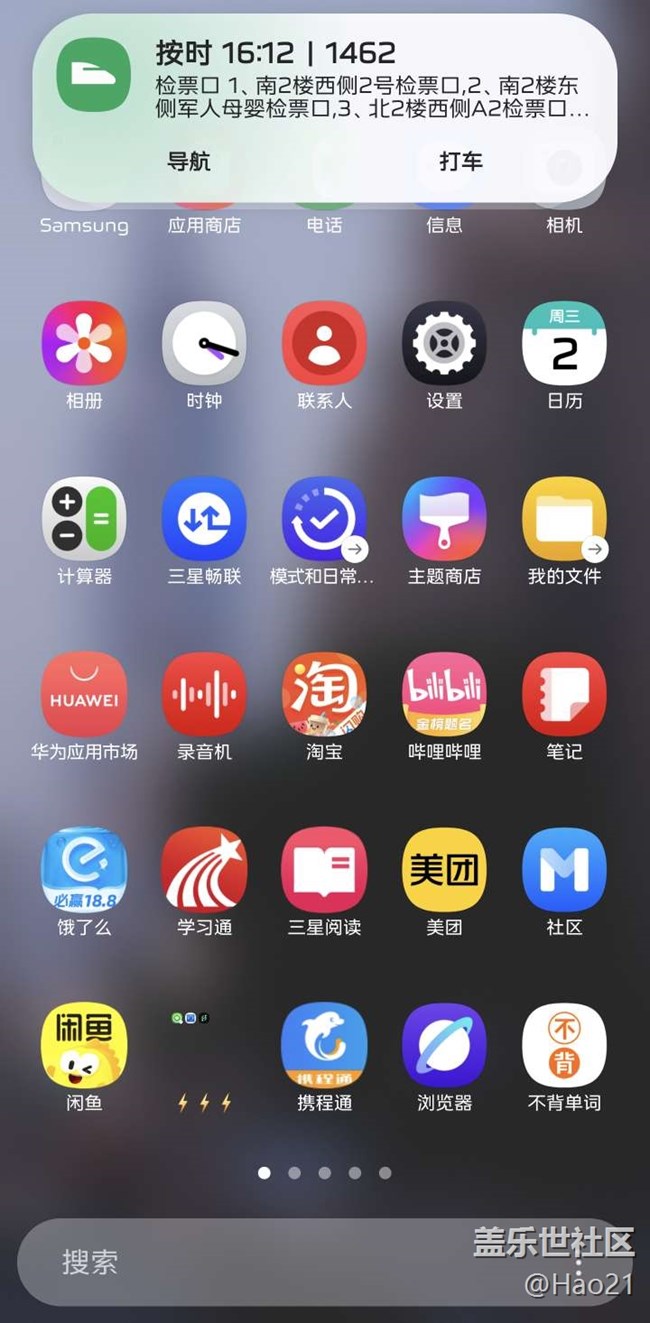Open the 录音机 voice recorder
This screenshot has width=650, height=1323.
204,695
